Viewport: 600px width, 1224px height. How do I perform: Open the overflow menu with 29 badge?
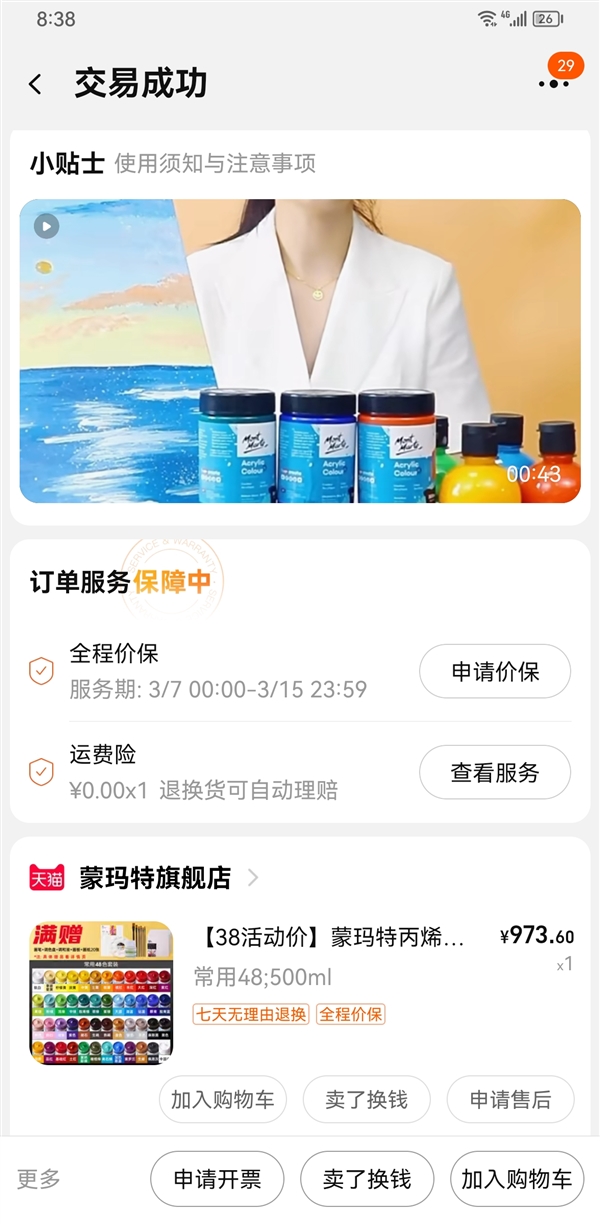pos(553,84)
